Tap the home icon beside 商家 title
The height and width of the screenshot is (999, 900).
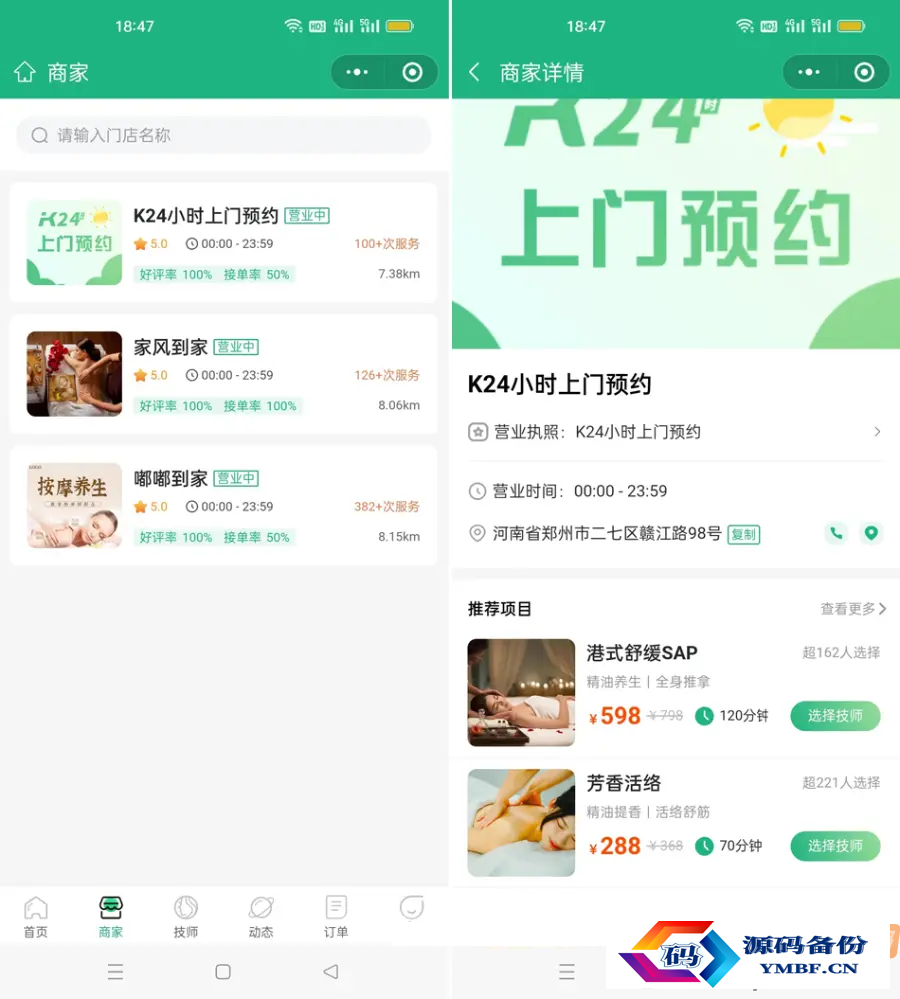pos(25,72)
